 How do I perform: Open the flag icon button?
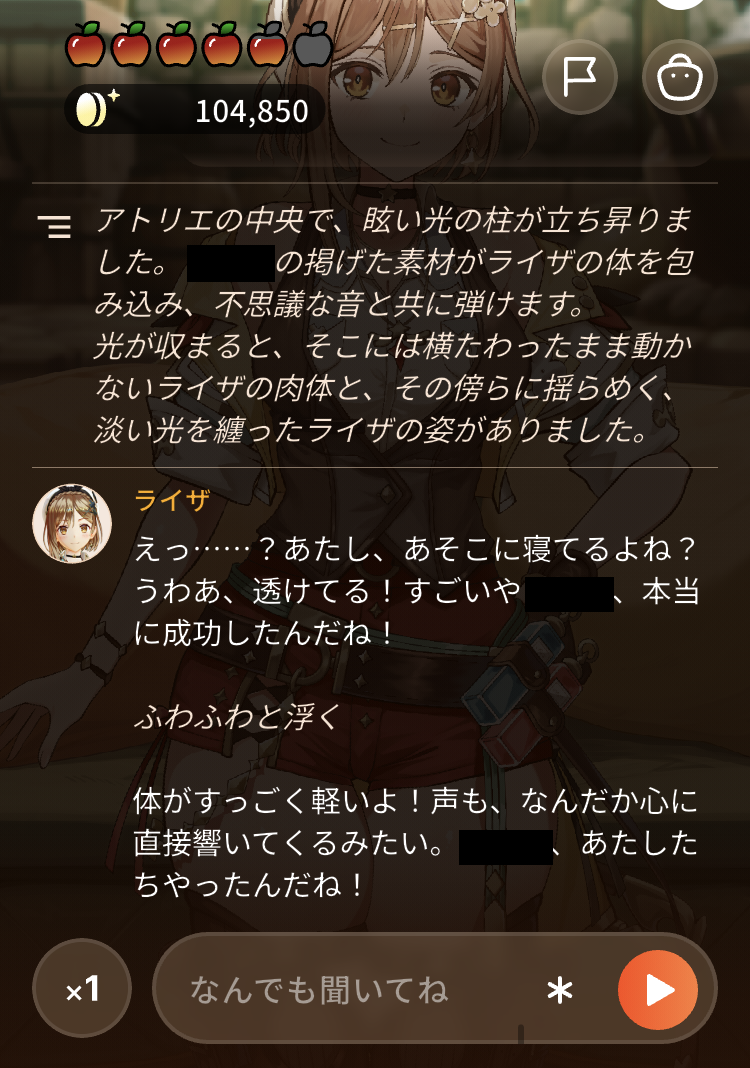[580, 77]
